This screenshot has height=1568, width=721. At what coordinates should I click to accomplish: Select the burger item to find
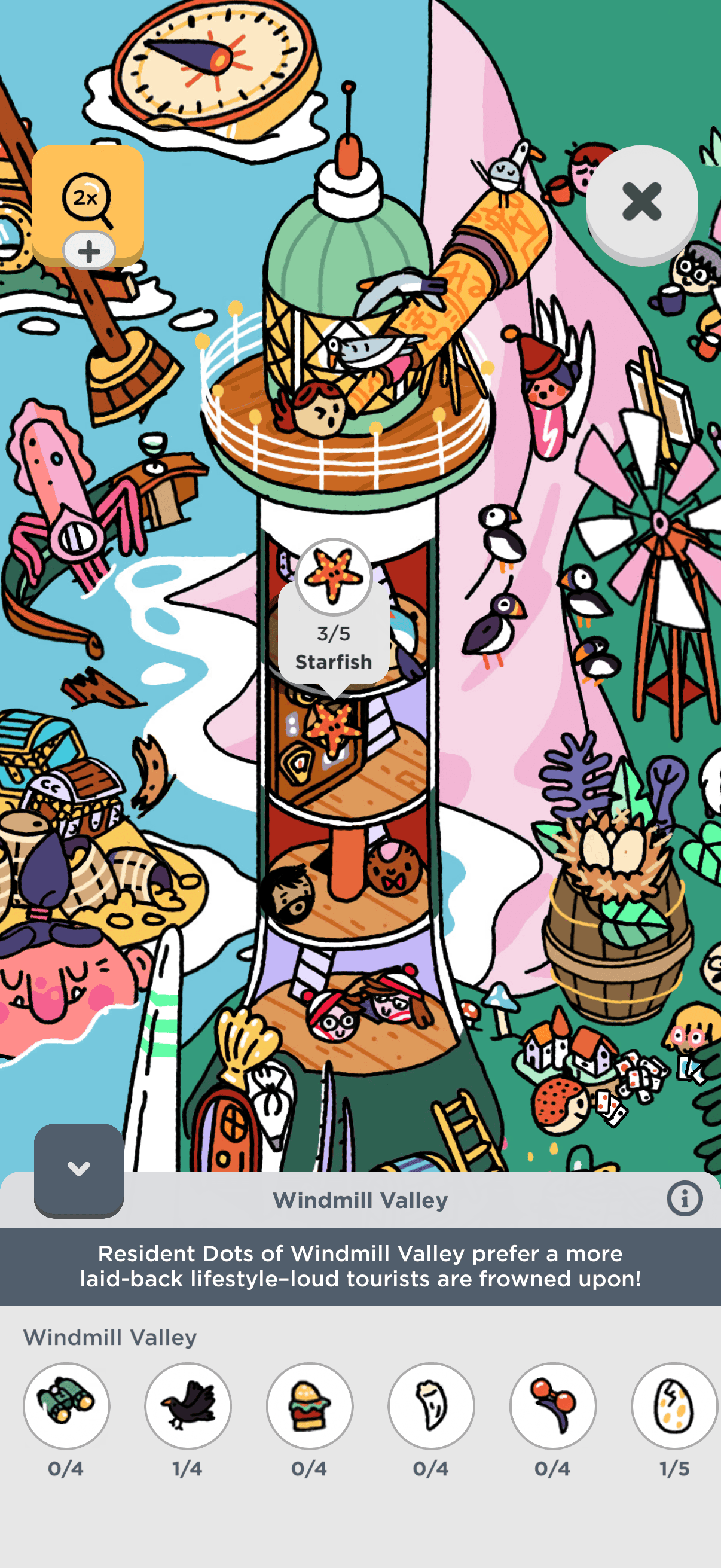(310, 1405)
